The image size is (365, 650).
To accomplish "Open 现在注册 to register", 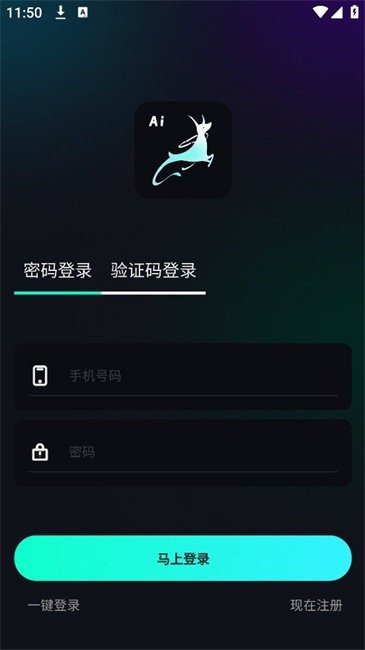I will pos(316,605).
